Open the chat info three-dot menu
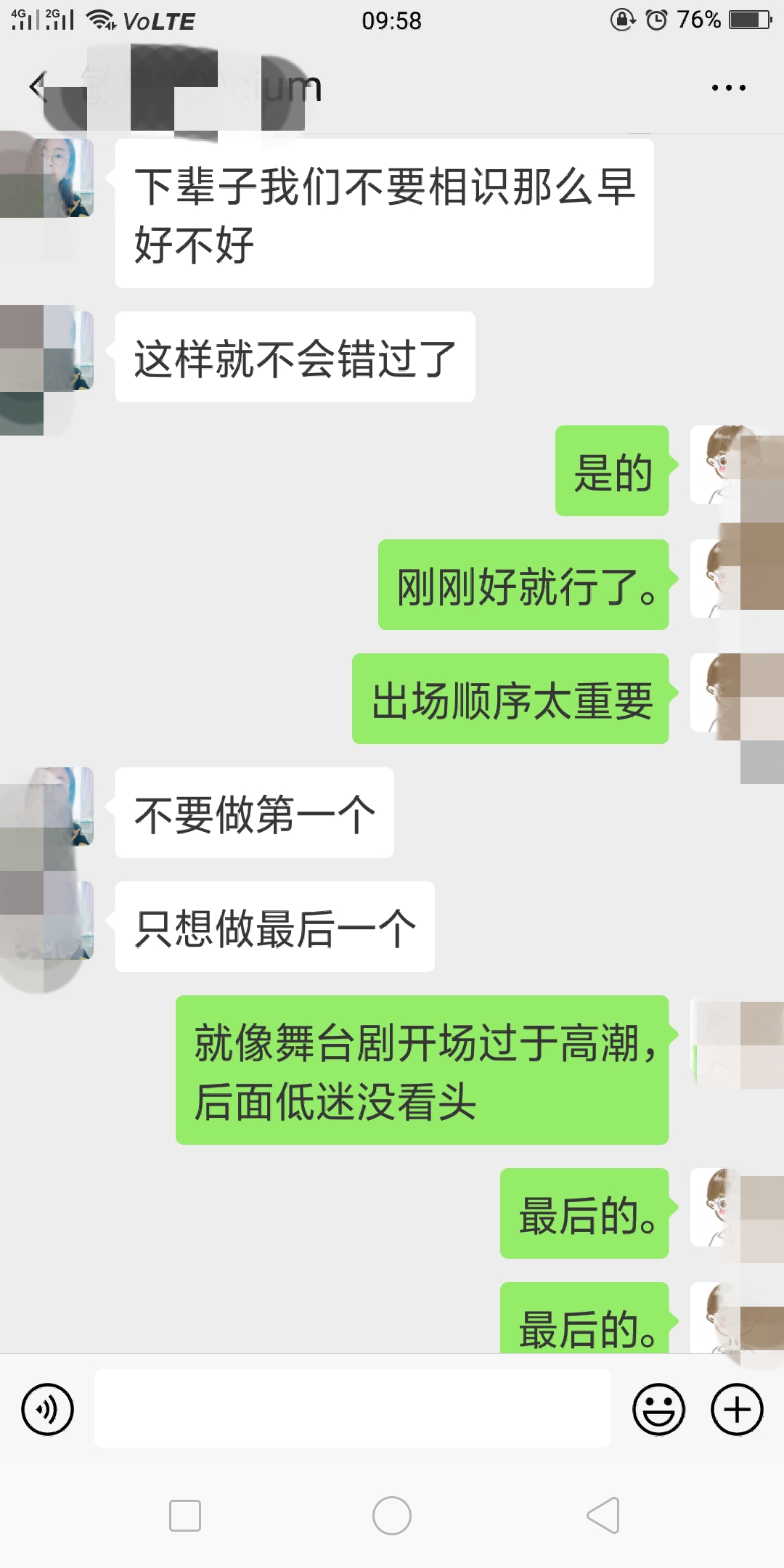 tap(728, 88)
